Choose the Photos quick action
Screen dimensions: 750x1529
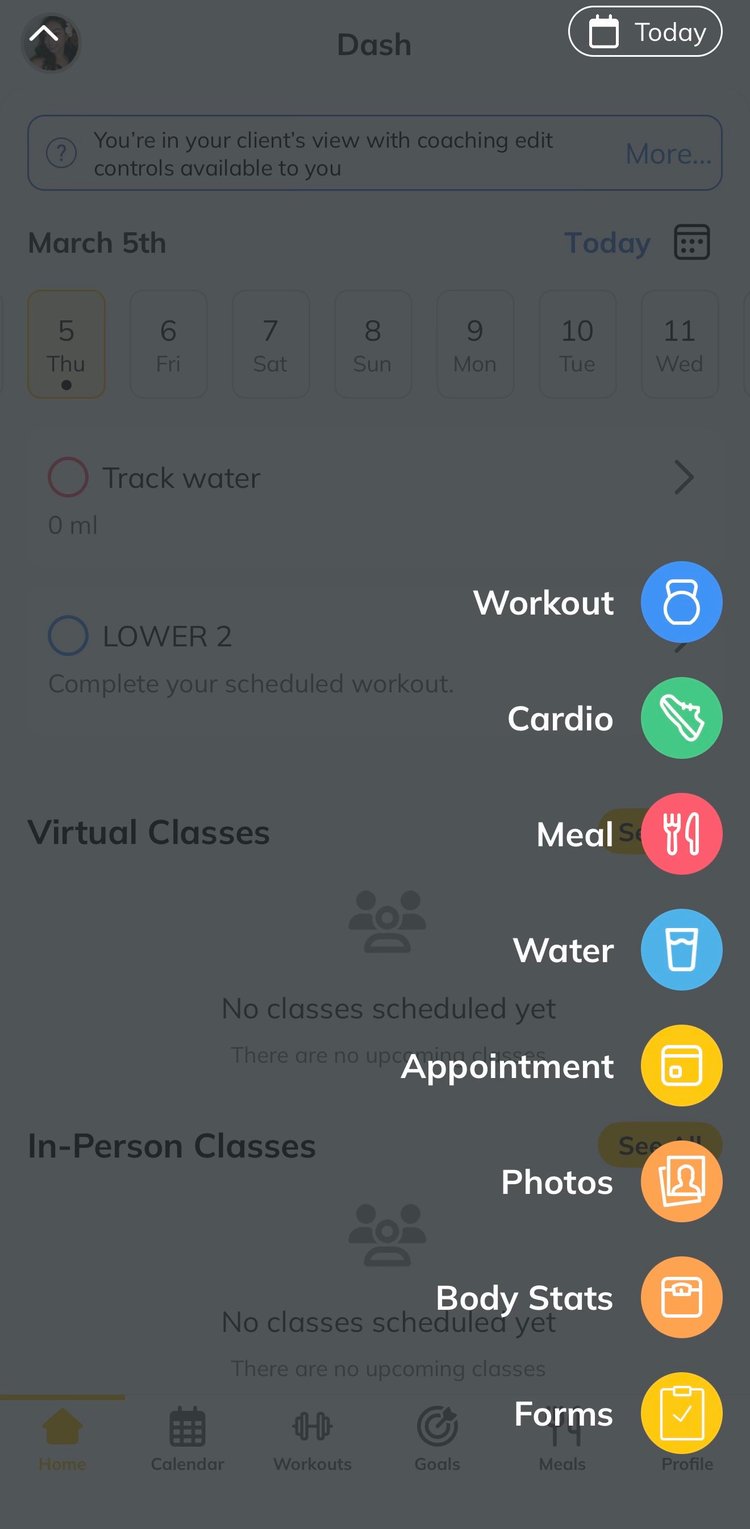681,1182
